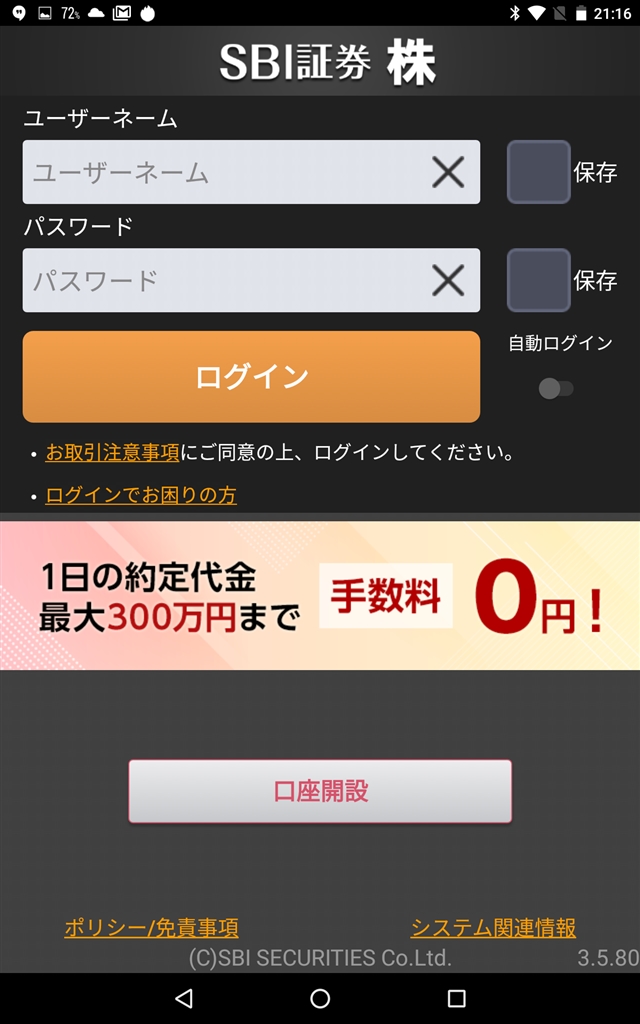Viewport: 640px width, 1024px height.
Task: Go back using the system back button
Action: (x=183, y=998)
